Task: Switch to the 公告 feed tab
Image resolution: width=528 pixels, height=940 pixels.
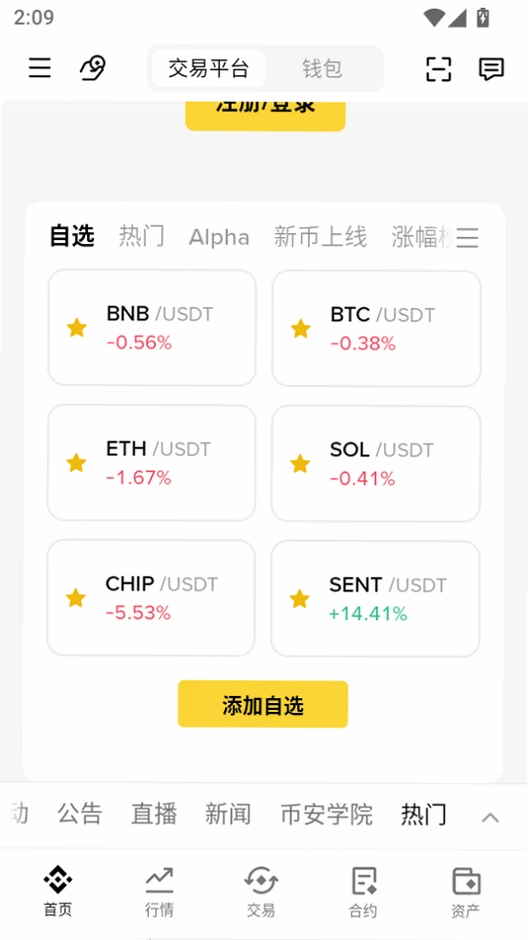Action: (x=80, y=814)
